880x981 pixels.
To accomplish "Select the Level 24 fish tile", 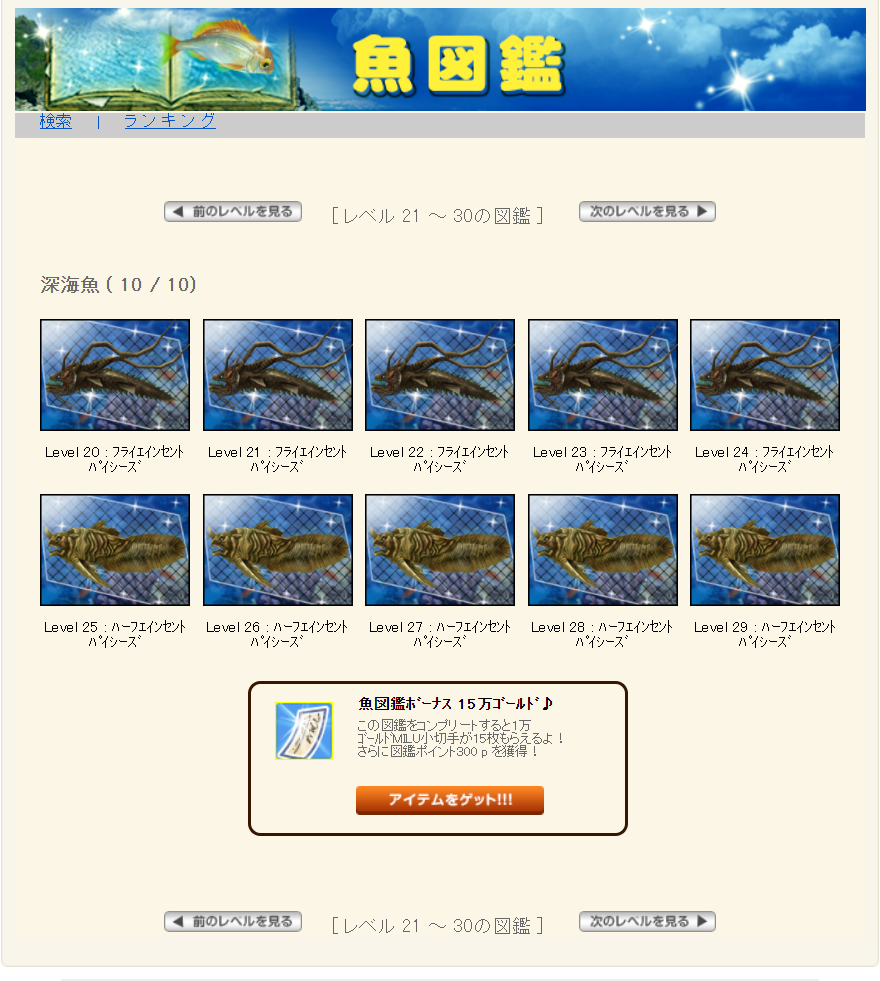I will [765, 375].
